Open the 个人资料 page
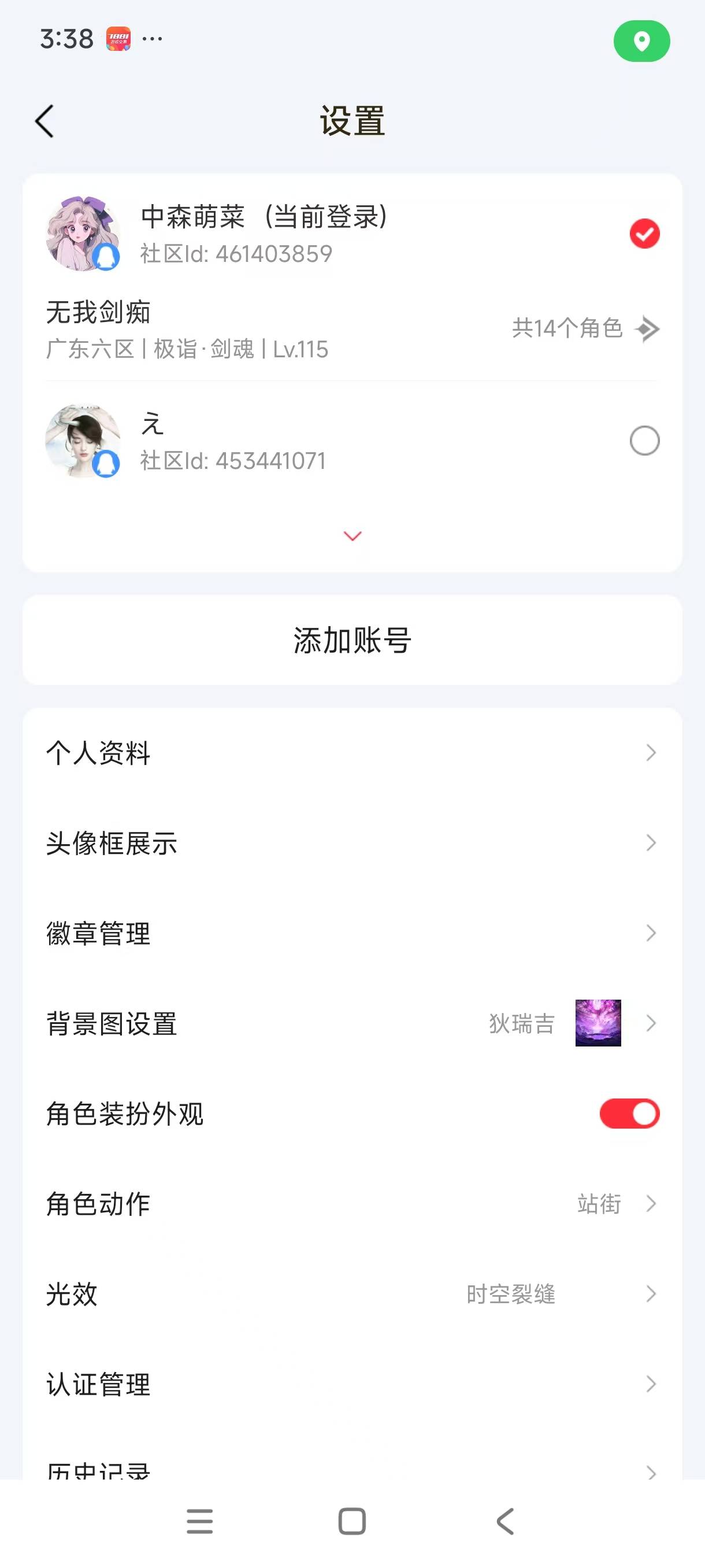Screen dimensions: 705x1568 tap(351, 753)
